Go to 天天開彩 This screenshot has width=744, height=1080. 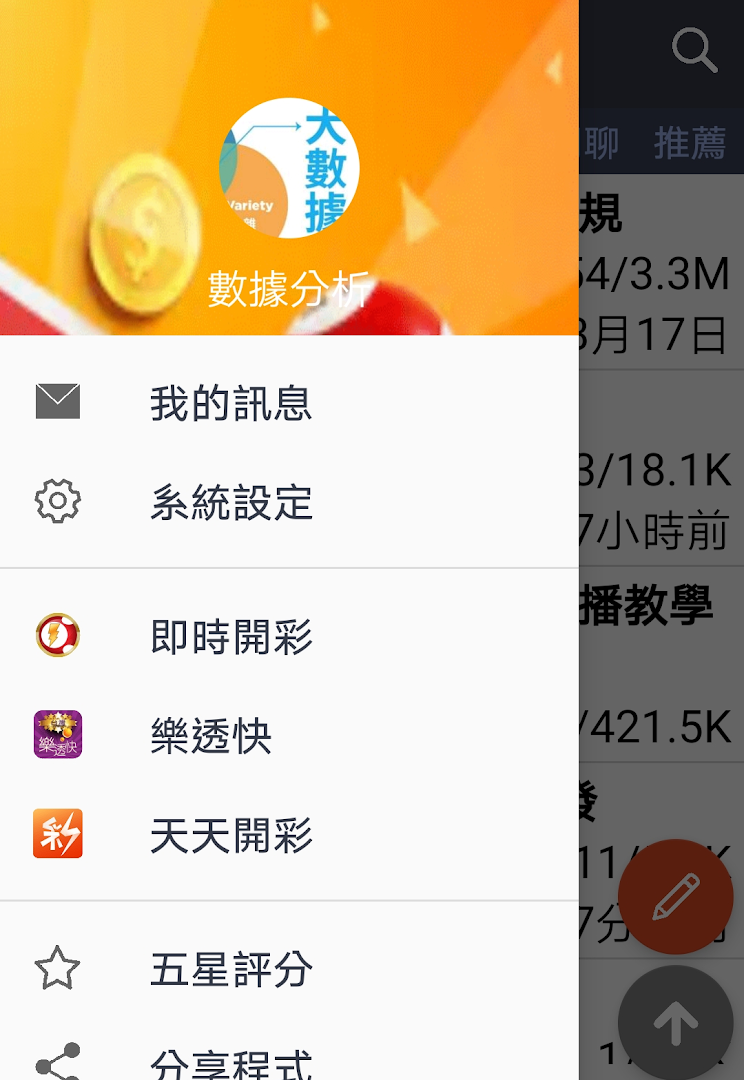[231, 835]
